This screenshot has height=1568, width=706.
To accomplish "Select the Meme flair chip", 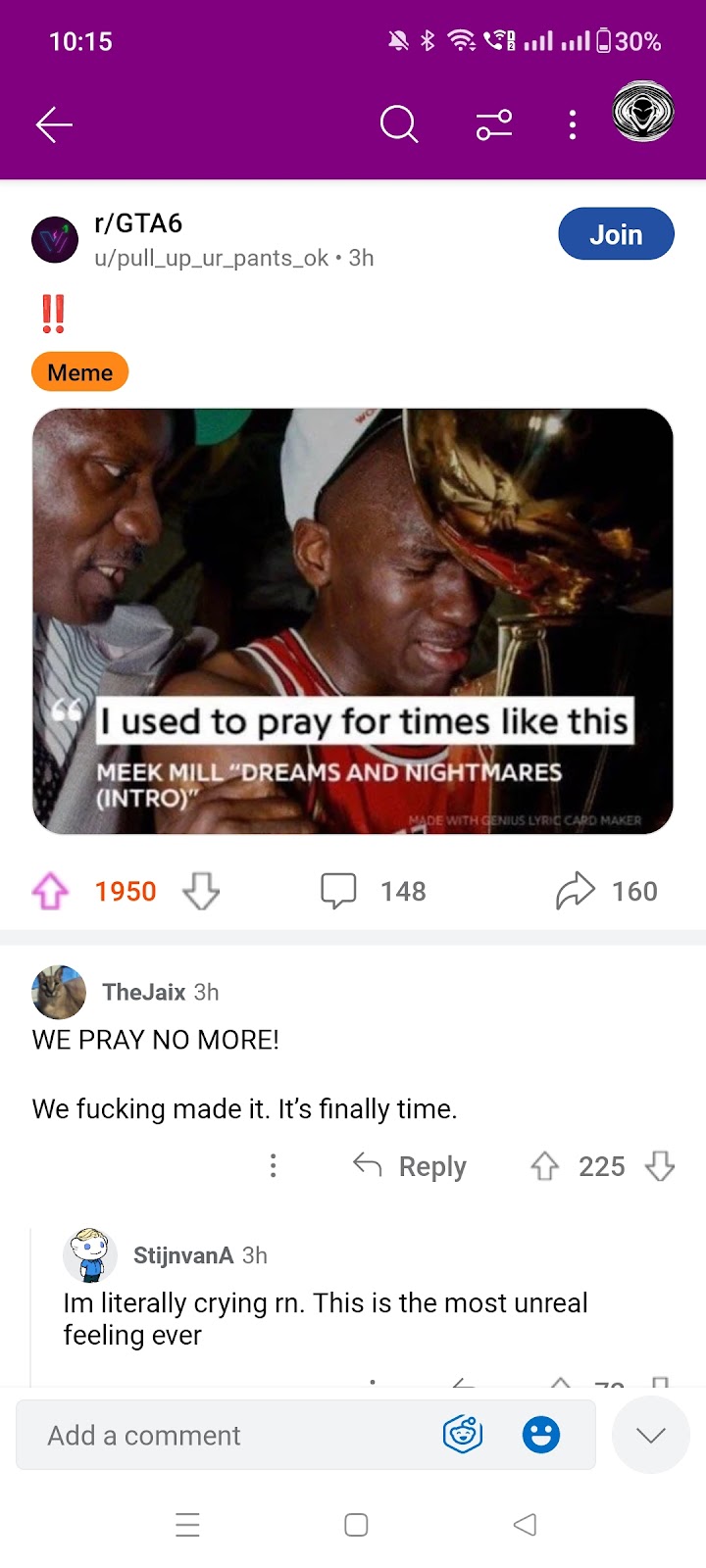I will coord(80,372).
